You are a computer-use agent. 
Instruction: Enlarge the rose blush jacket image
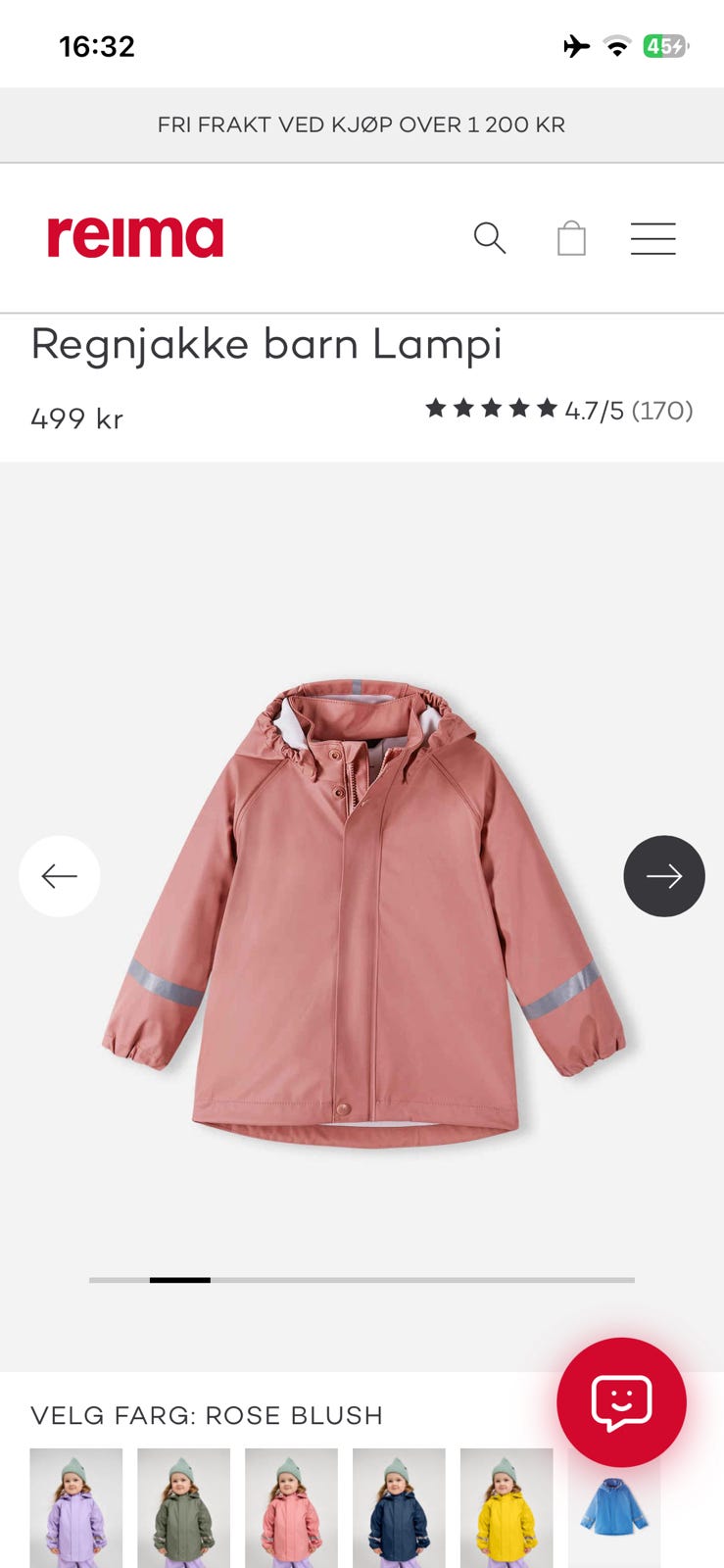click(362, 911)
